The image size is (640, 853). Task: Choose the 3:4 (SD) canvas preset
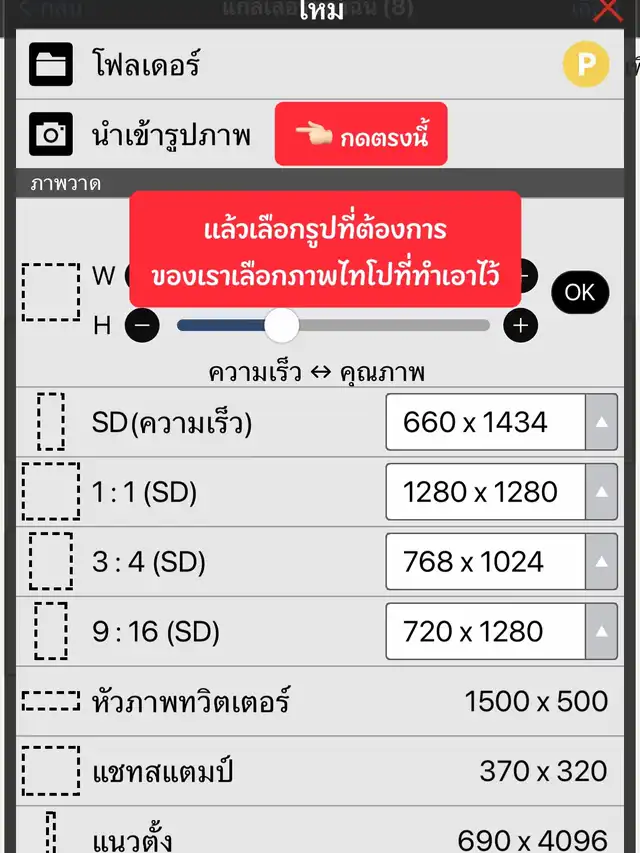pyautogui.click(x=148, y=562)
